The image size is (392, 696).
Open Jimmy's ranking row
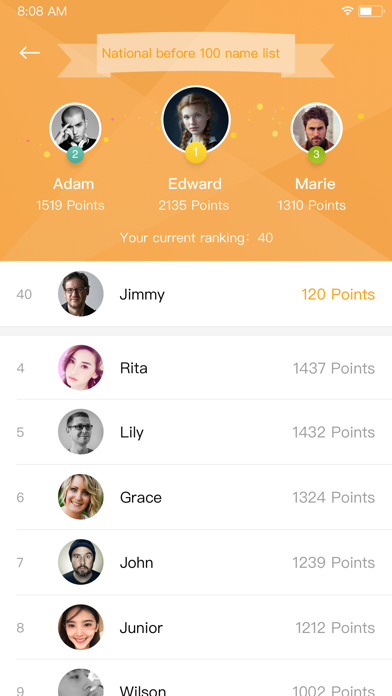tap(196, 294)
